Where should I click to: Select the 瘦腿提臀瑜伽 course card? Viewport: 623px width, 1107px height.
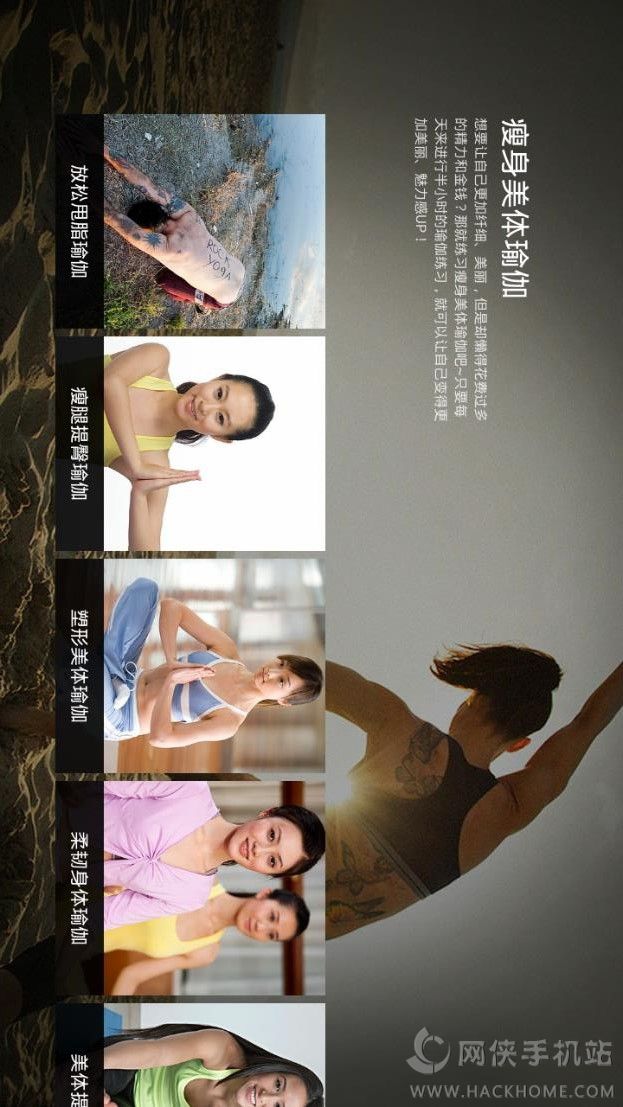(x=190, y=443)
